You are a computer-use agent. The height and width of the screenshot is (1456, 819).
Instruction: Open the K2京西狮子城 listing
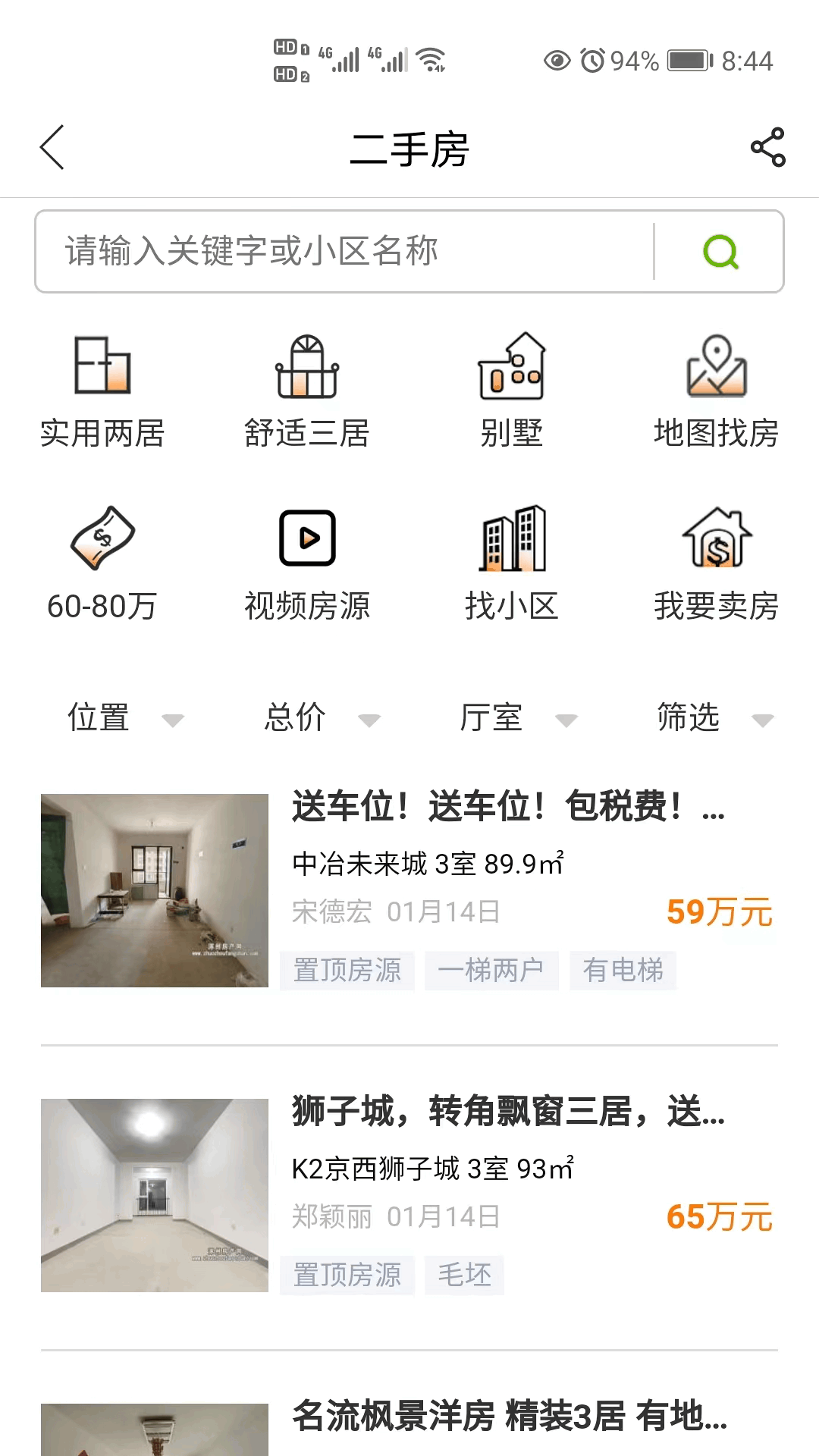point(508,1115)
